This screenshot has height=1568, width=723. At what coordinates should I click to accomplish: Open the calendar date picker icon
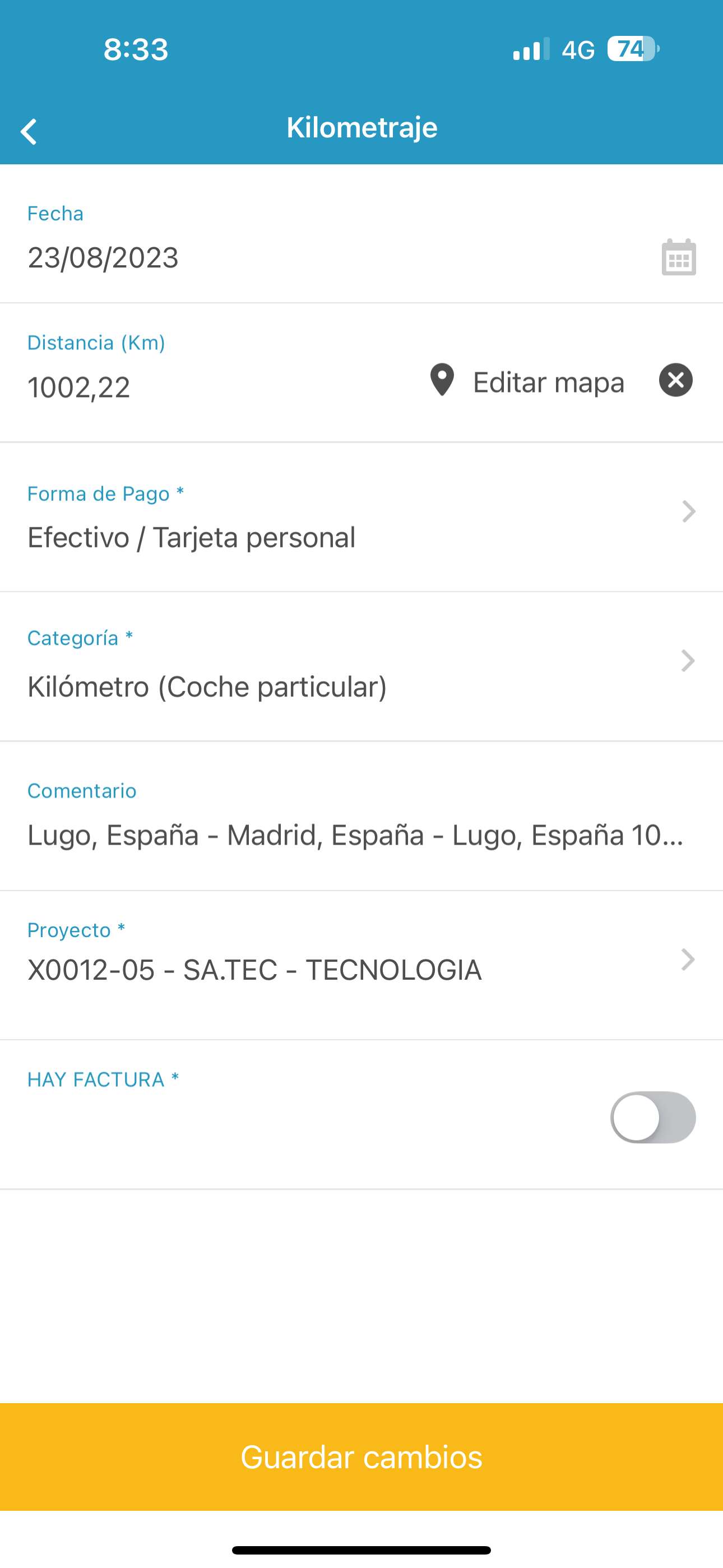coord(679,257)
